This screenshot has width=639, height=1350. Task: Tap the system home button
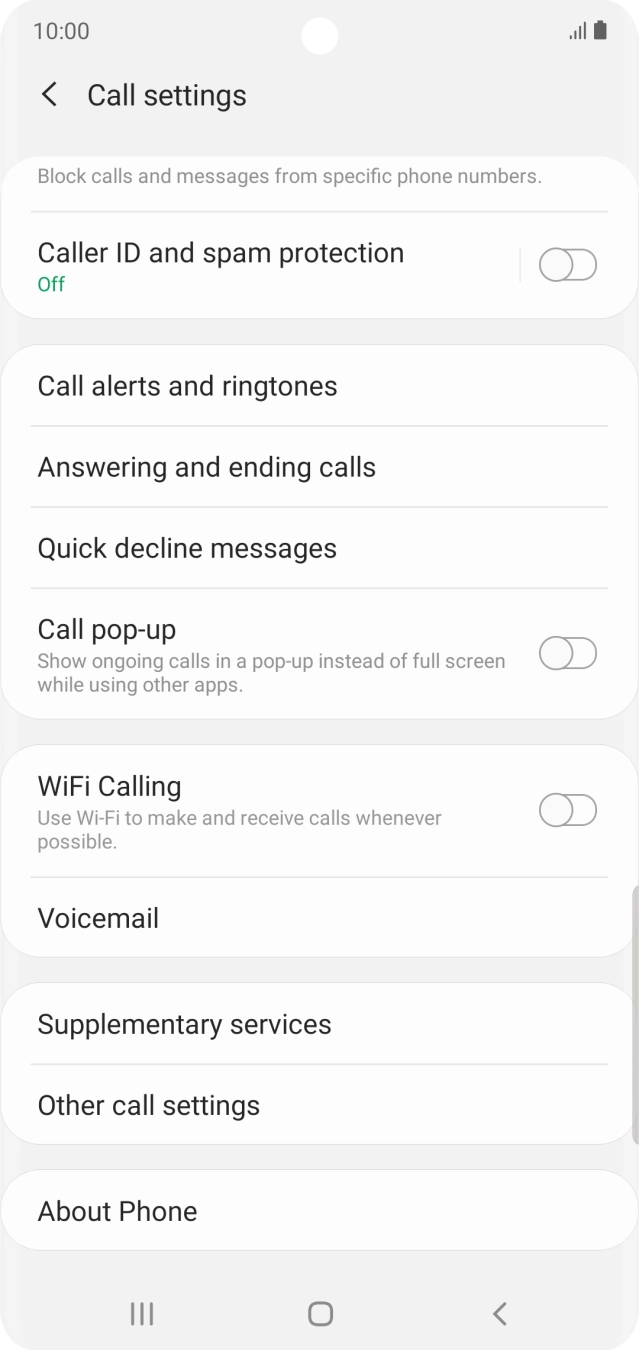click(x=320, y=1314)
